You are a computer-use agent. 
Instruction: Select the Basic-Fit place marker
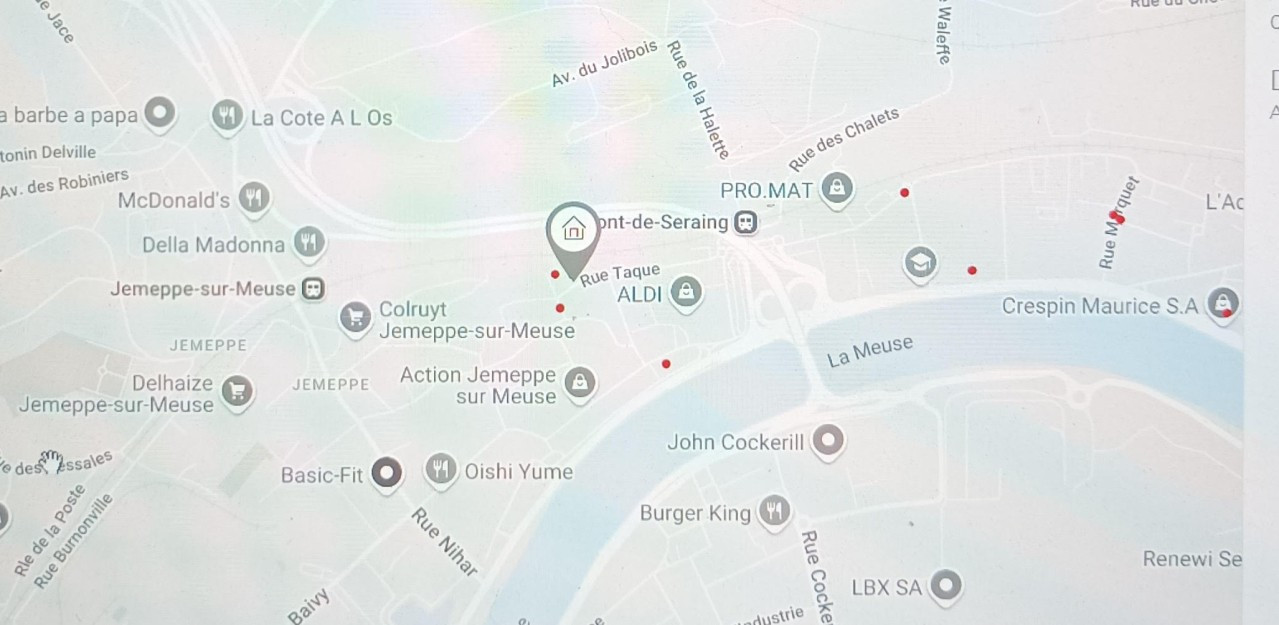click(386, 474)
